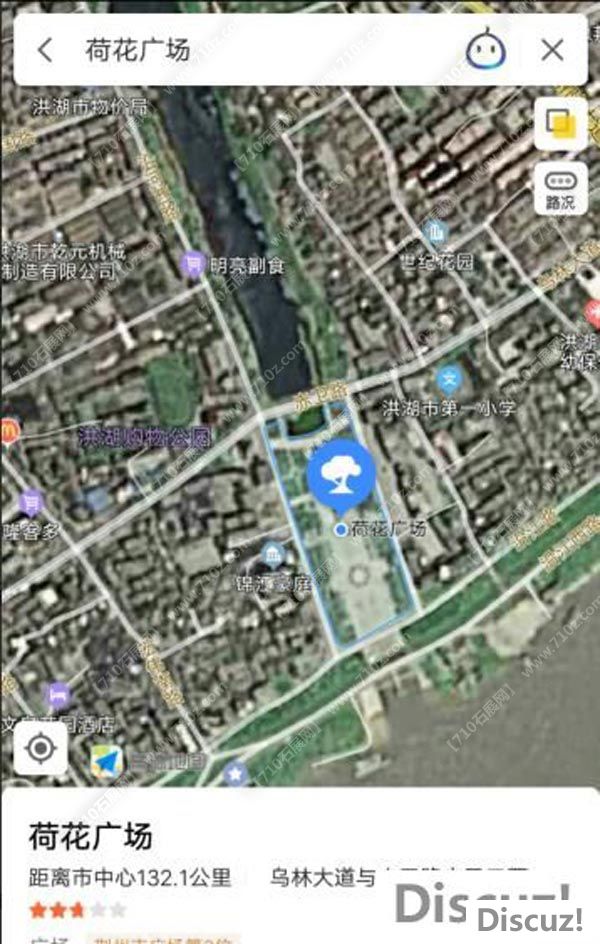Open the 荷花广场 place details card
The width and height of the screenshot is (600, 944).
pyautogui.click(x=300, y=860)
